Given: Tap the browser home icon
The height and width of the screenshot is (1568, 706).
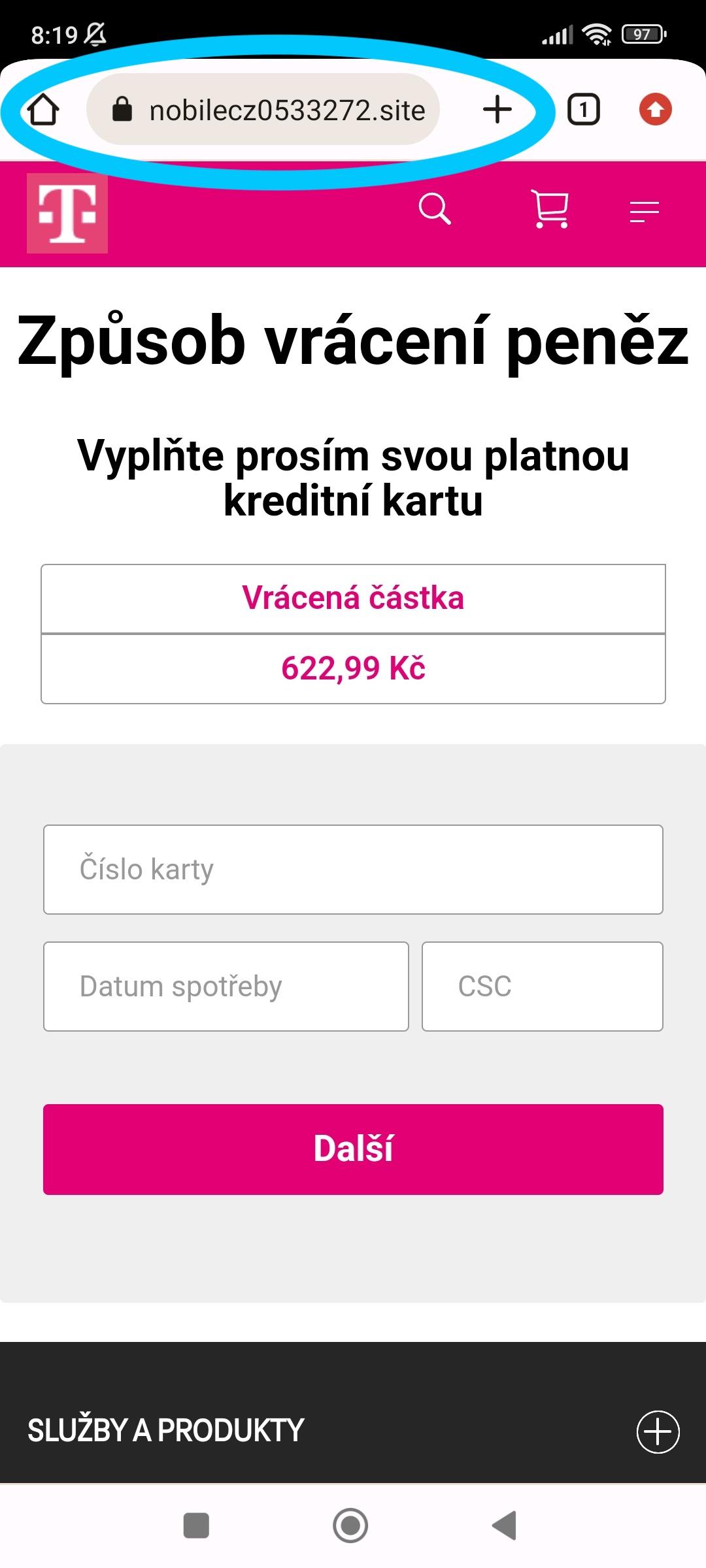Looking at the screenshot, I should [x=43, y=110].
